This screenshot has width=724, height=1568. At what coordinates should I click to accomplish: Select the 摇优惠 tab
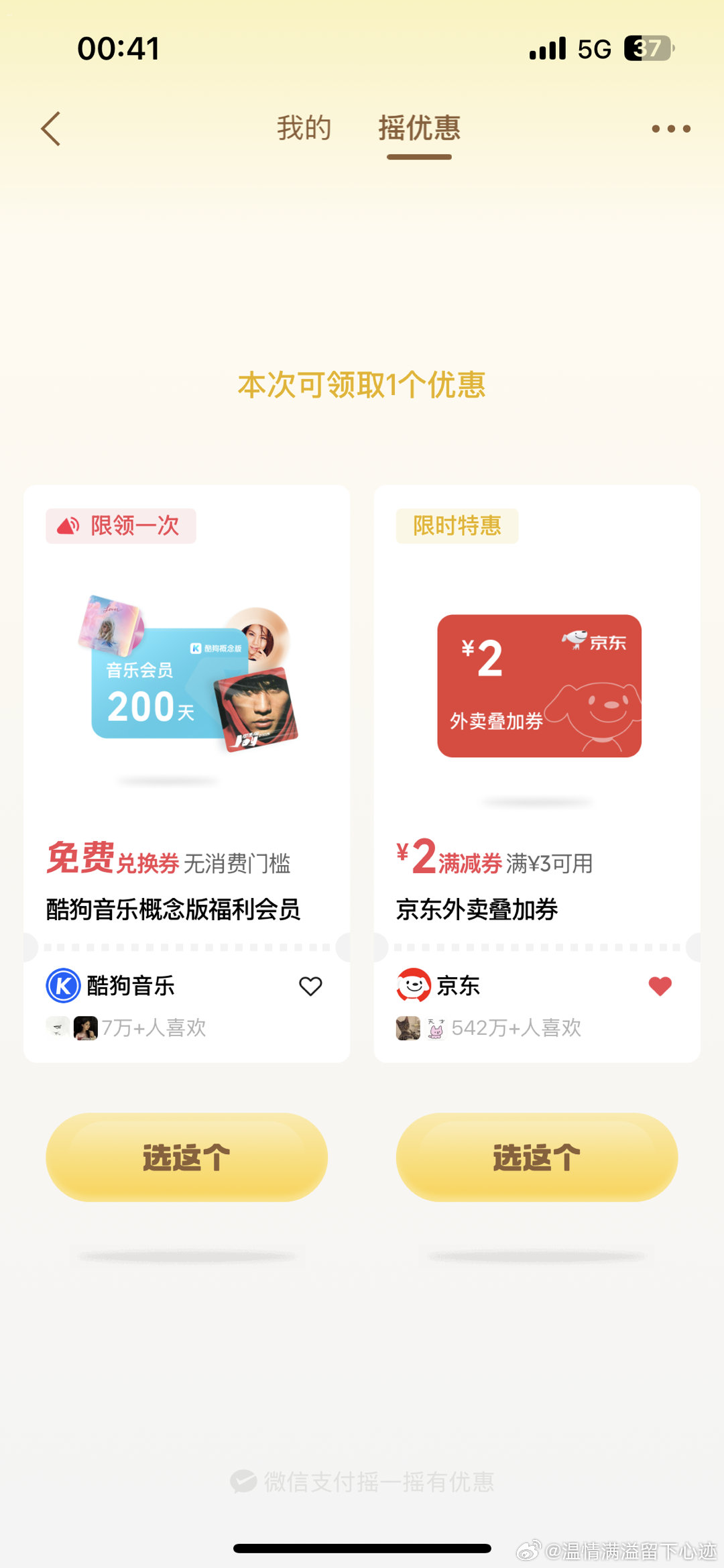tap(419, 128)
